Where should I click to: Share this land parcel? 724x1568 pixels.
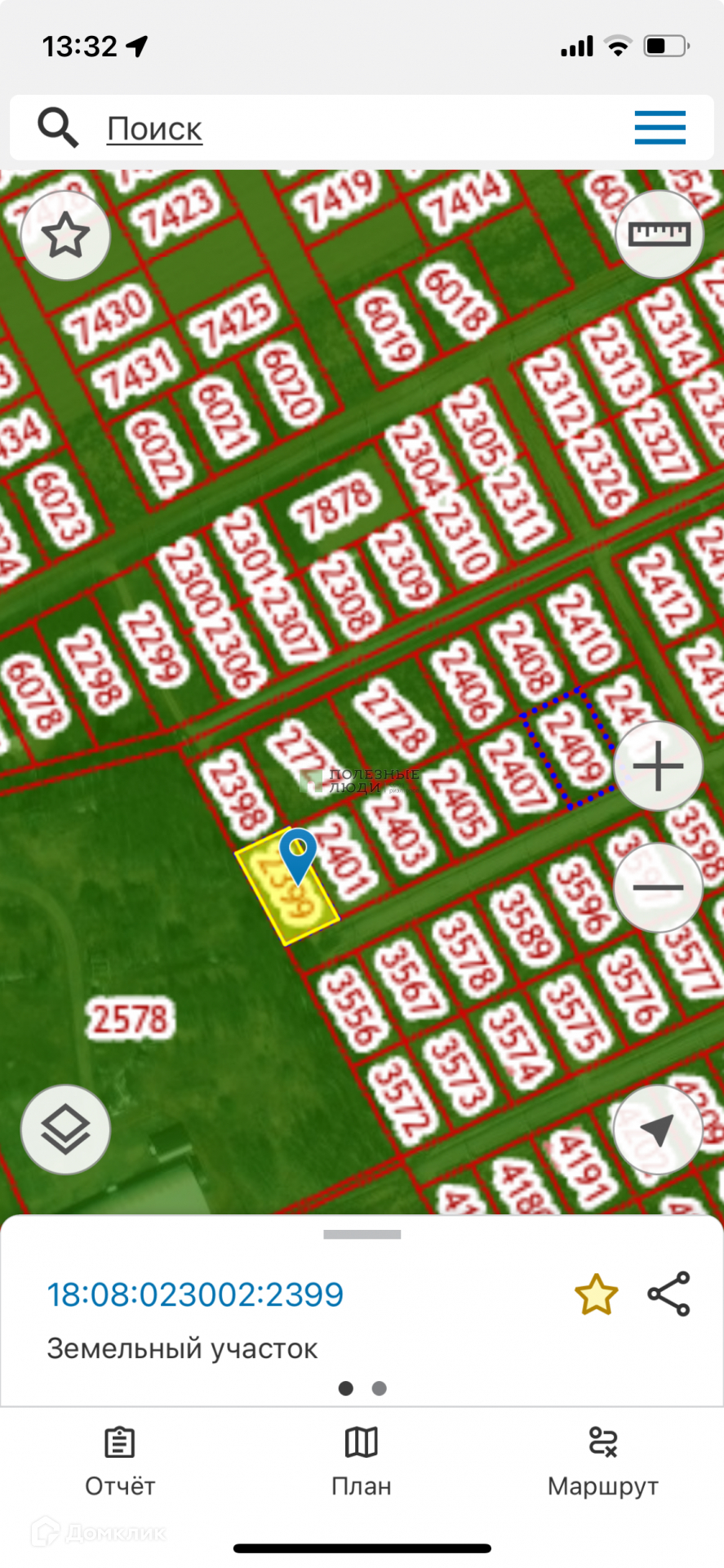669,1294
